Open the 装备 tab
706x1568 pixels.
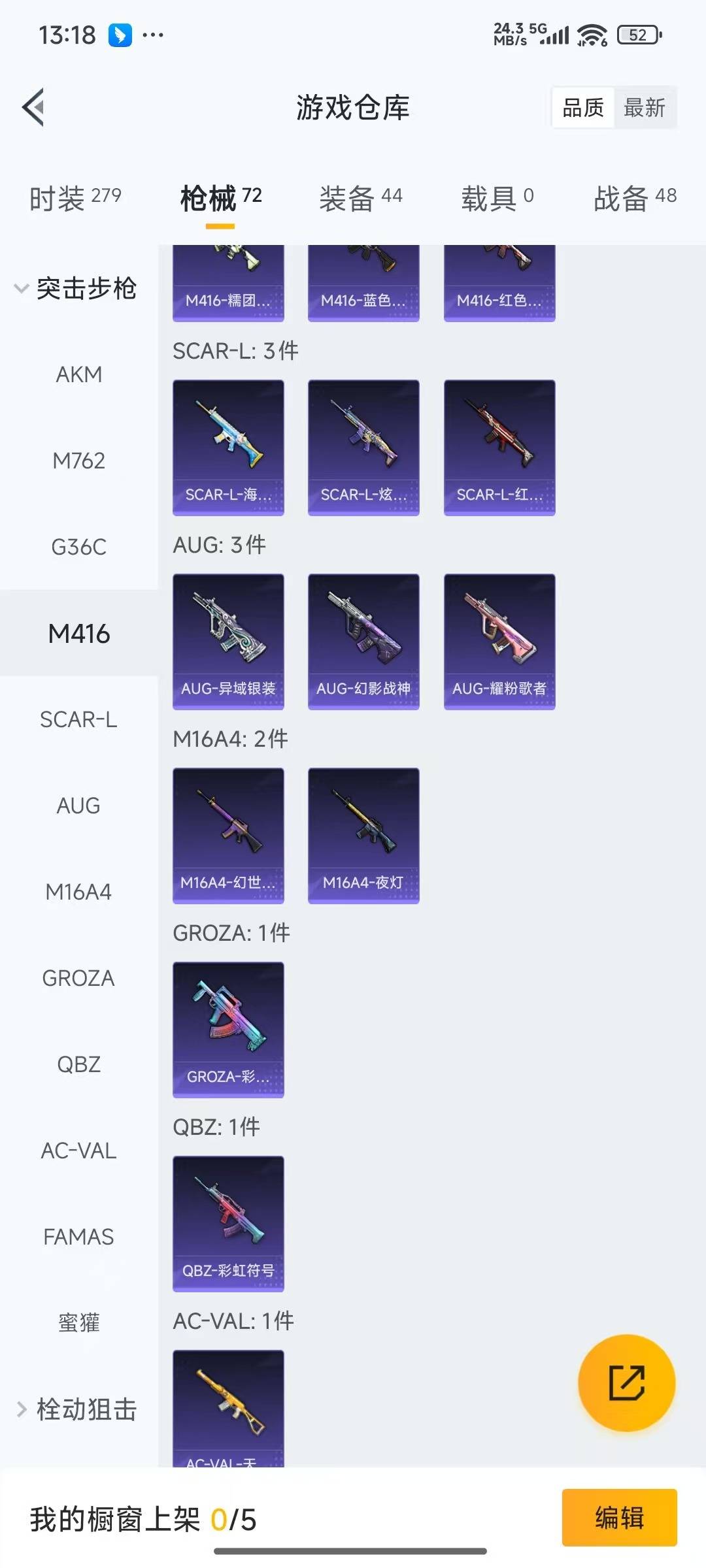pyautogui.click(x=360, y=198)
